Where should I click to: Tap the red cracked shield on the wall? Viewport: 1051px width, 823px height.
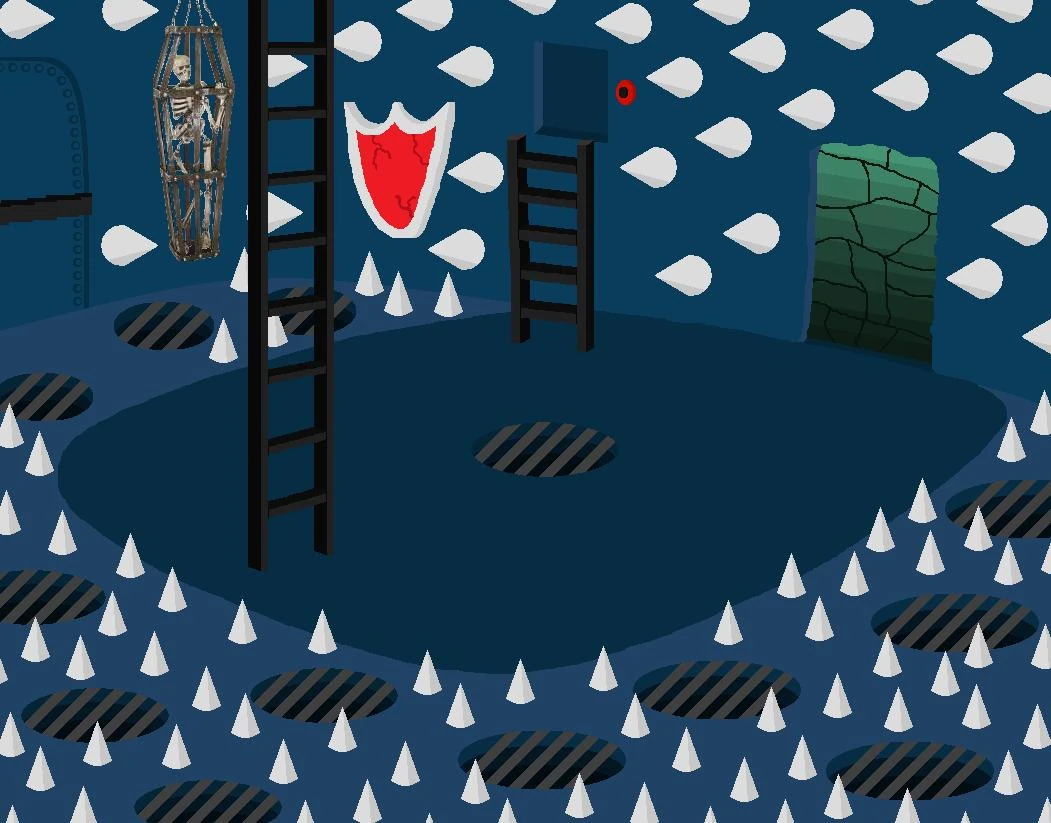pyautogui.click(x=398, y=172)
